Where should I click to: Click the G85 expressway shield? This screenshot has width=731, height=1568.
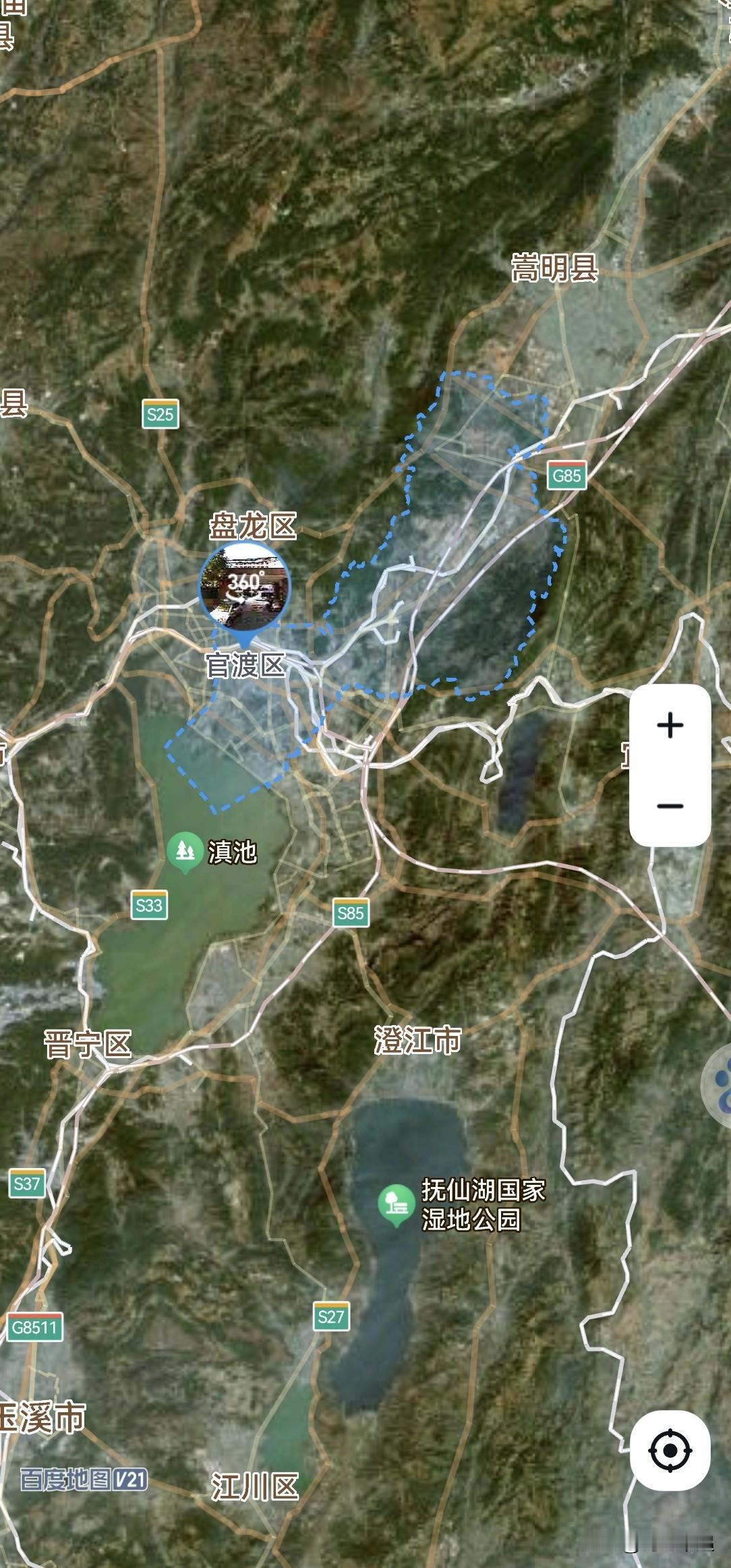click(567, 475)
